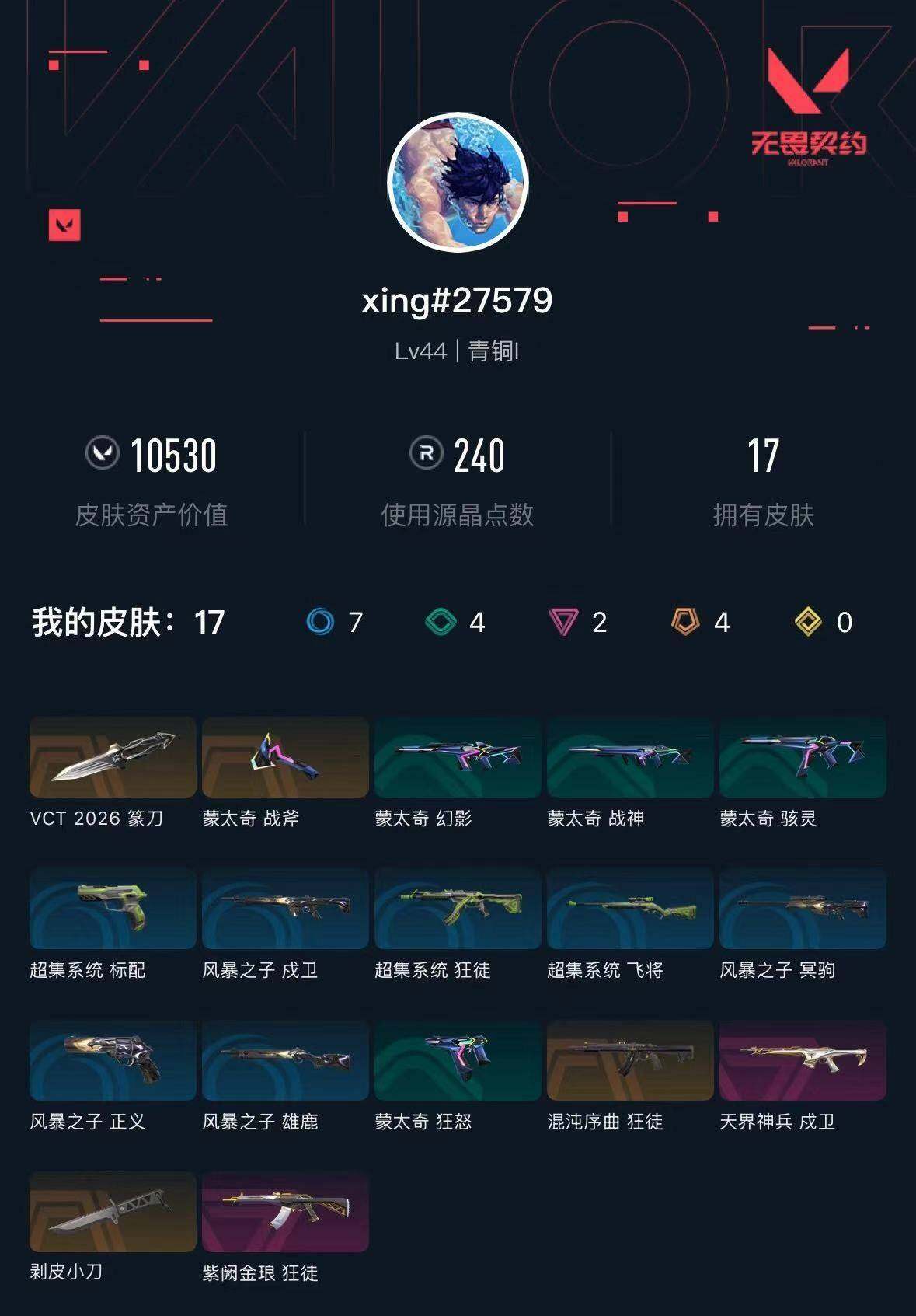Click the Valorant icon beside skin value 10530
The height and width of the screenshot is (1316, 916).
tap(102, 456)
